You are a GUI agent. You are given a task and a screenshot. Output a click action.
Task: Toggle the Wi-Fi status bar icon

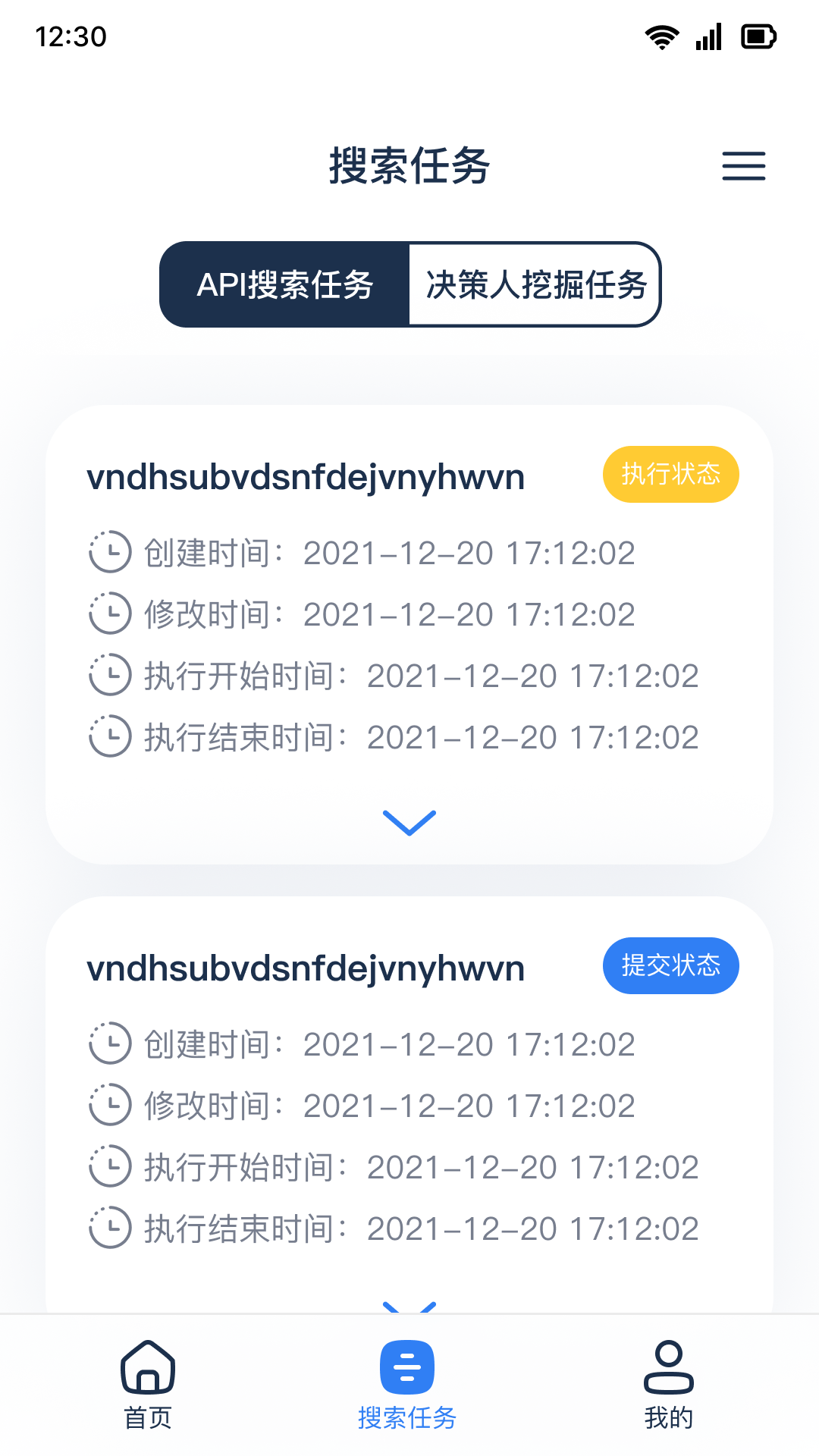coord(661,36)
